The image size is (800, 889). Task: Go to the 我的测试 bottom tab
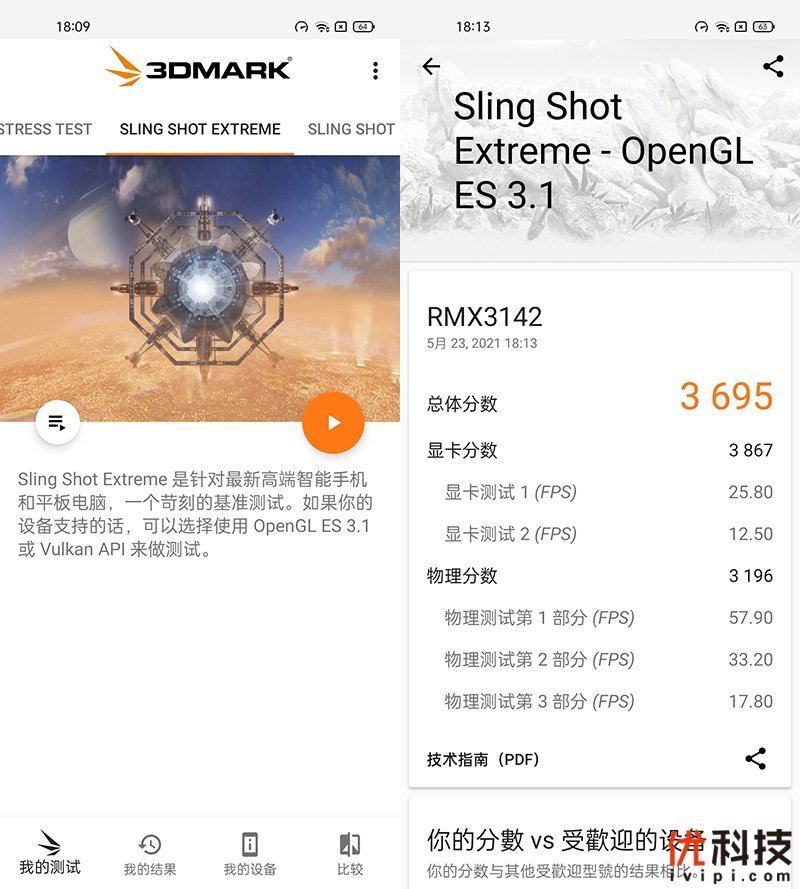pos(50,852)
